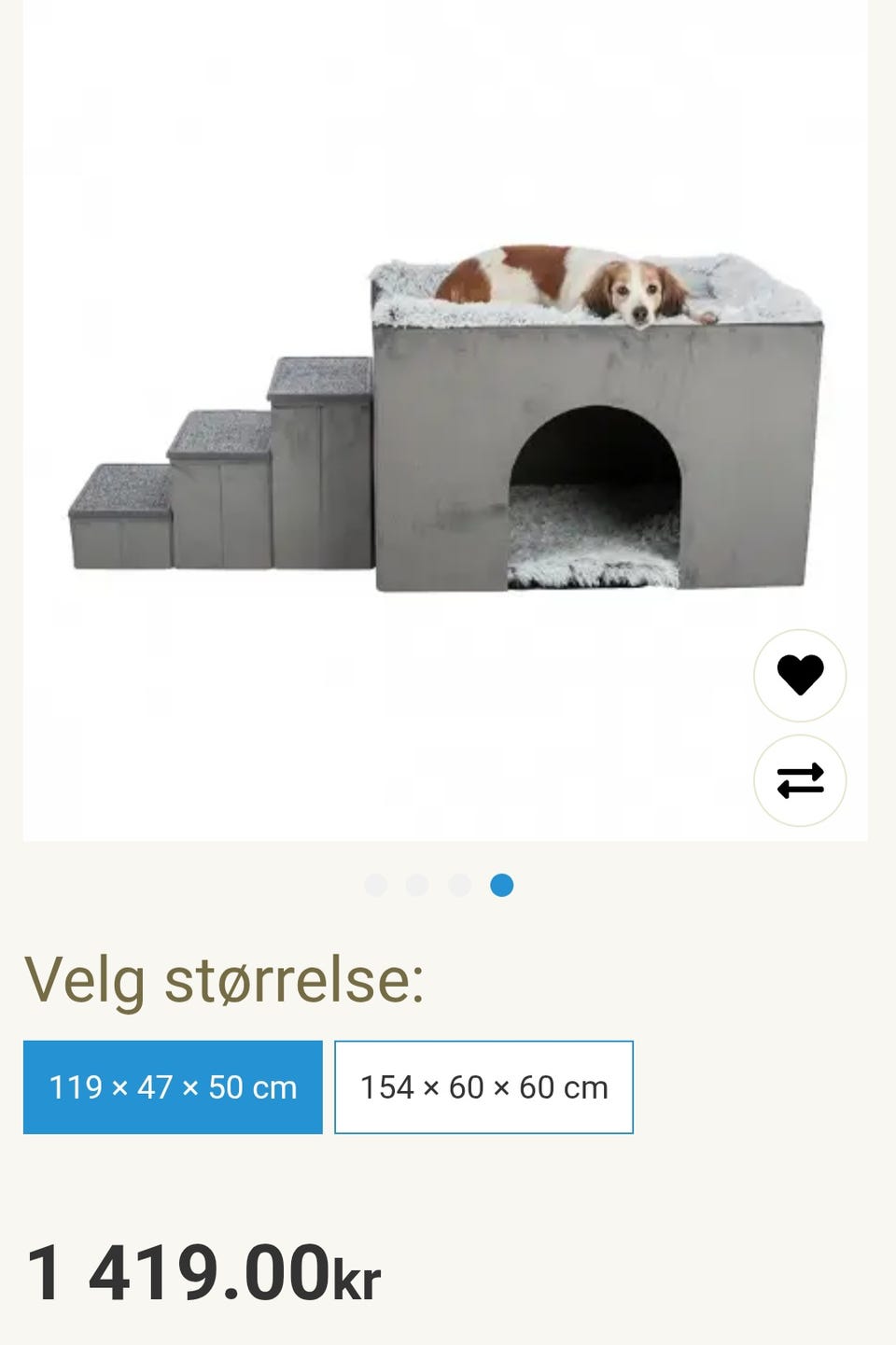Choose the highlighted smaller size option
This screenshot has width=896, height=1345.
tap(173, 1086)
